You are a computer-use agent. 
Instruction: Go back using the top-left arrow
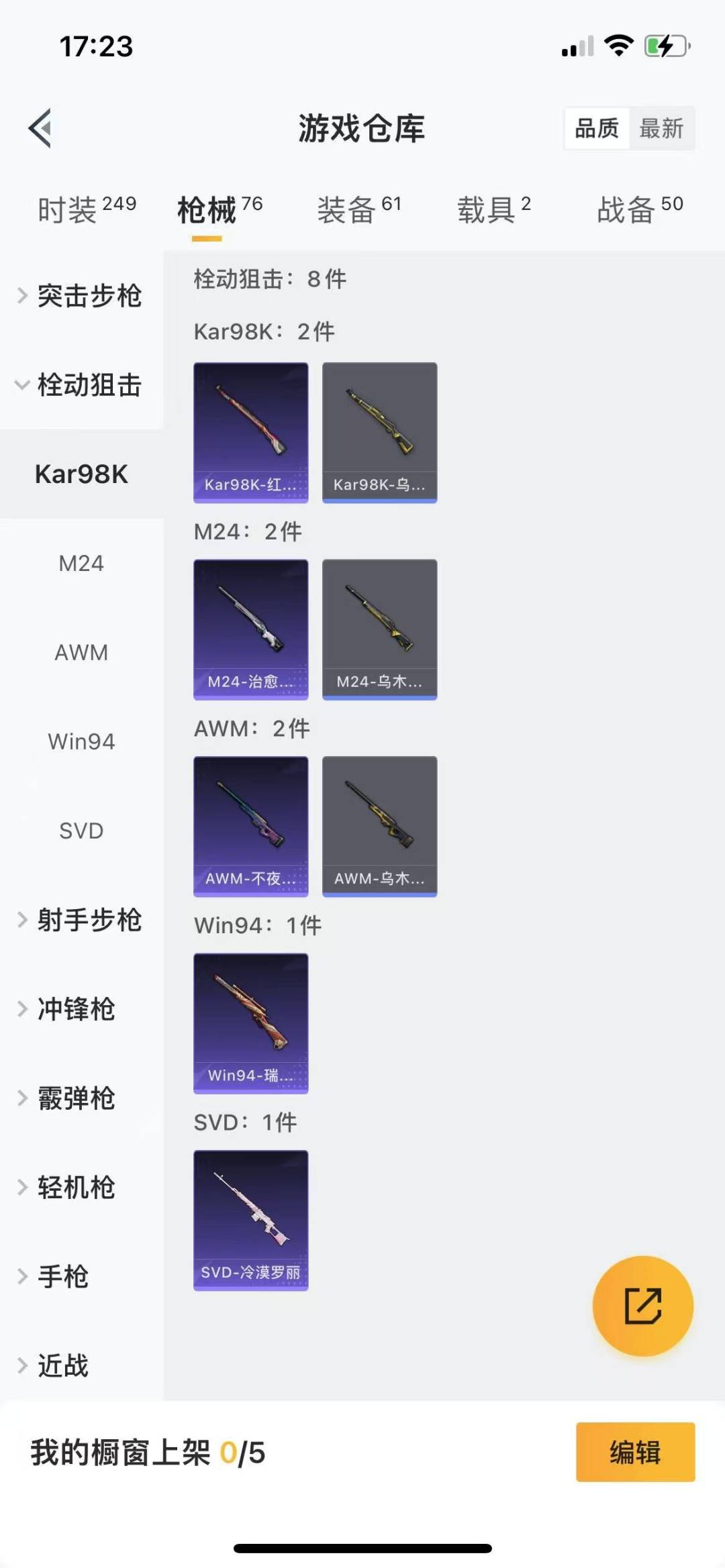pyautogui.click(x=40, y=128)
